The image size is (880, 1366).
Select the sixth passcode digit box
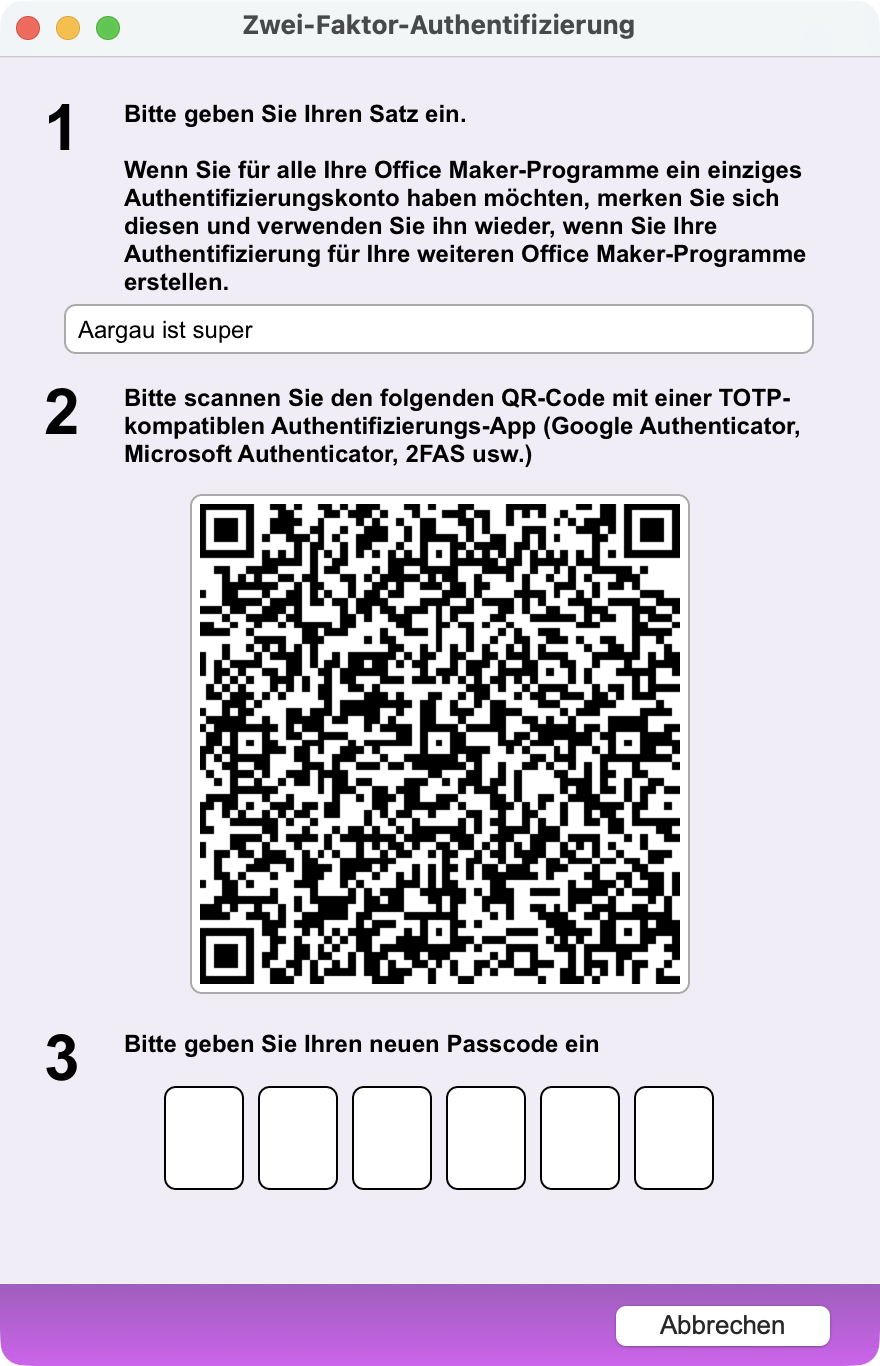click(674, 1138)
